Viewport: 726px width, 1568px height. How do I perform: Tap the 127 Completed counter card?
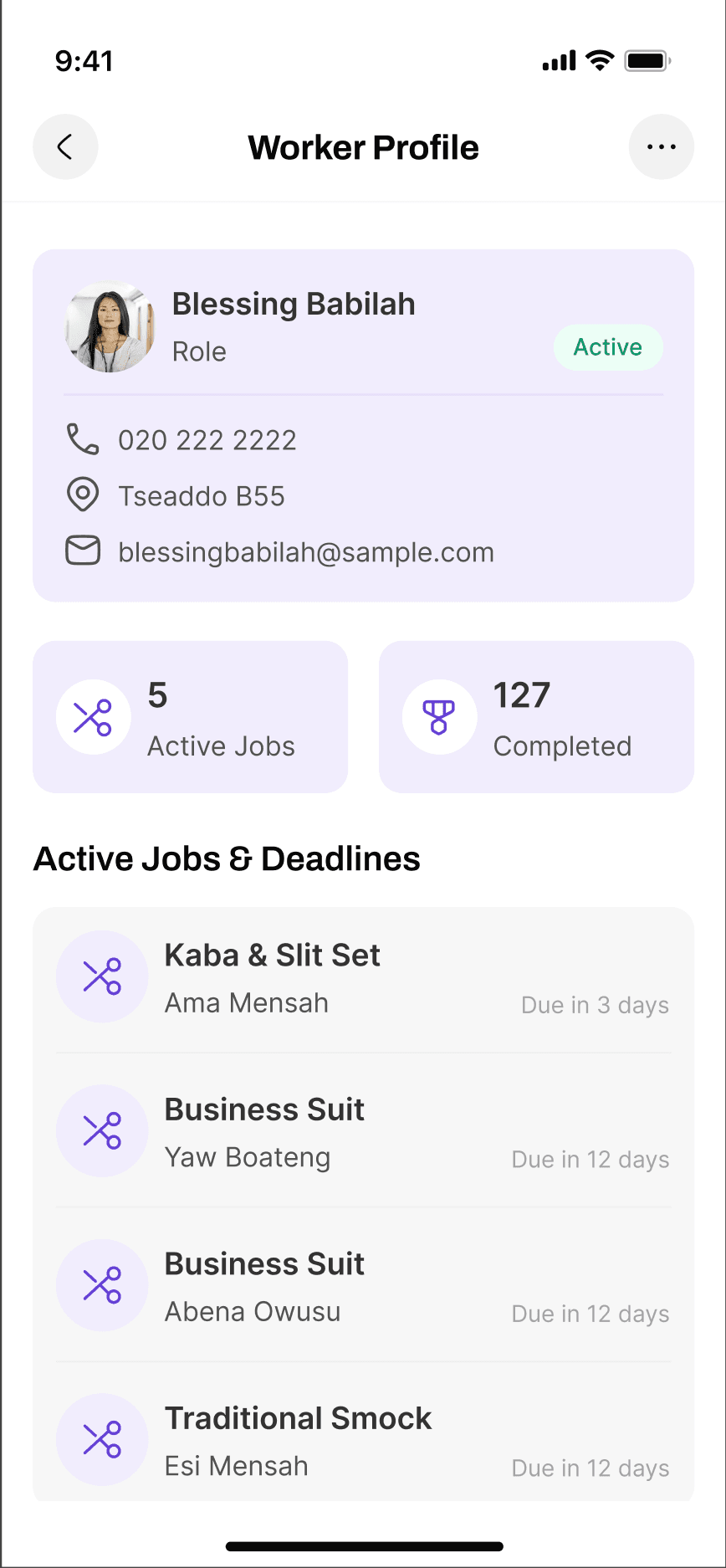pos(535,716)
